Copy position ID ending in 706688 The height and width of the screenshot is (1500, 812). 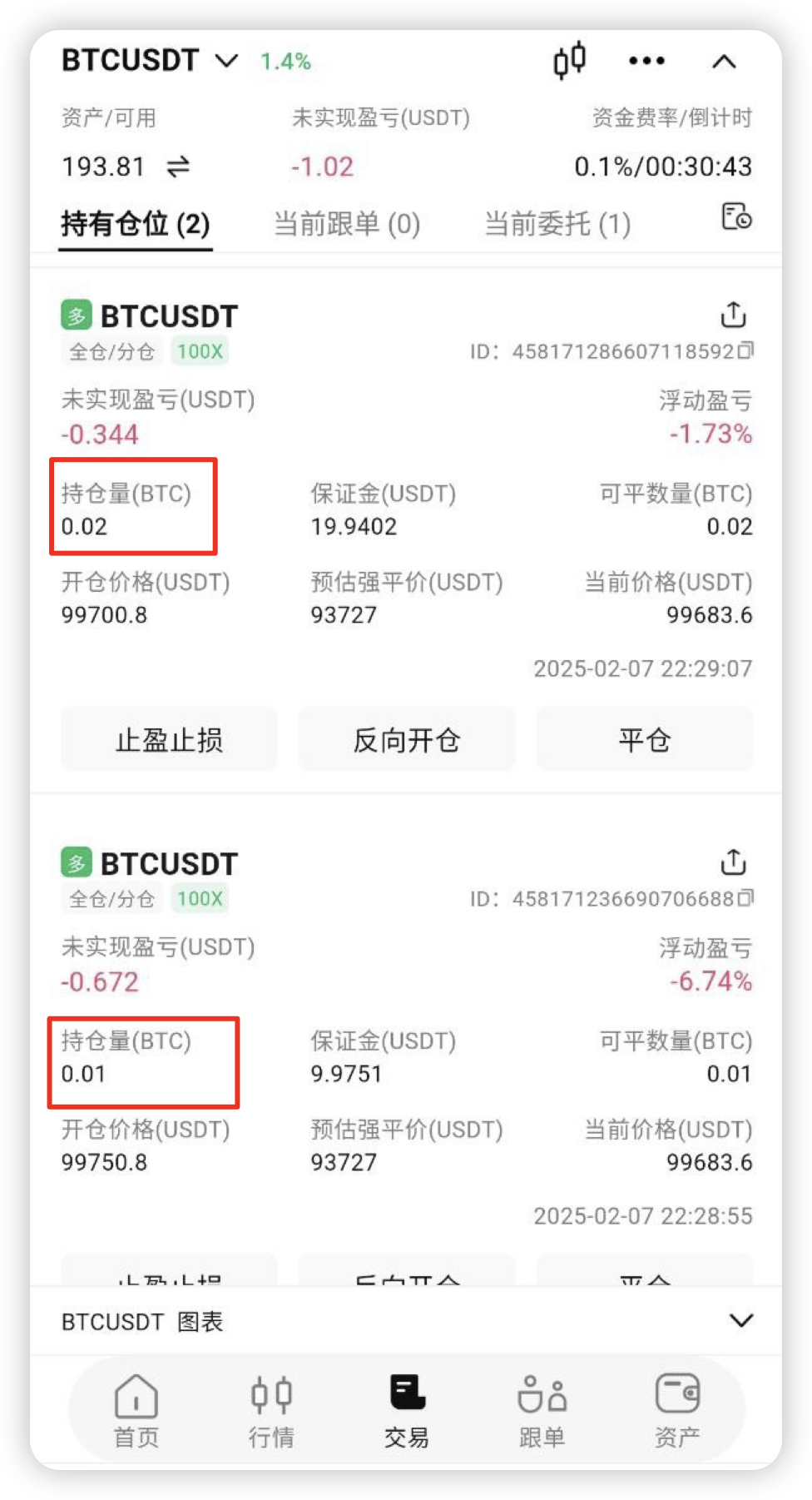[x=746, y=897]
